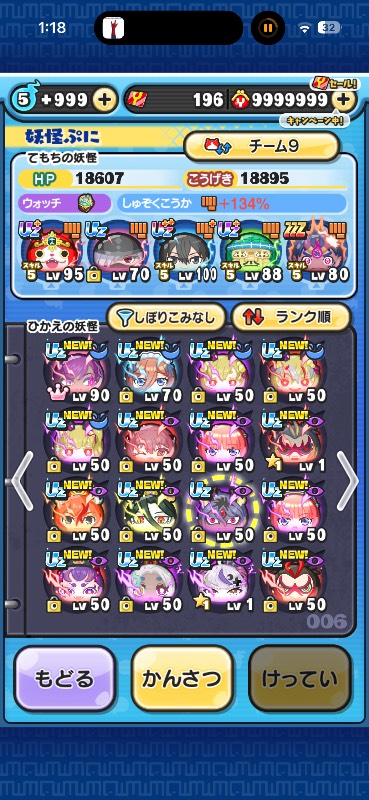Tap the もどる back button
Image resolution: width=369 pixels, height=800 pixels.
[x=64, y=678]
